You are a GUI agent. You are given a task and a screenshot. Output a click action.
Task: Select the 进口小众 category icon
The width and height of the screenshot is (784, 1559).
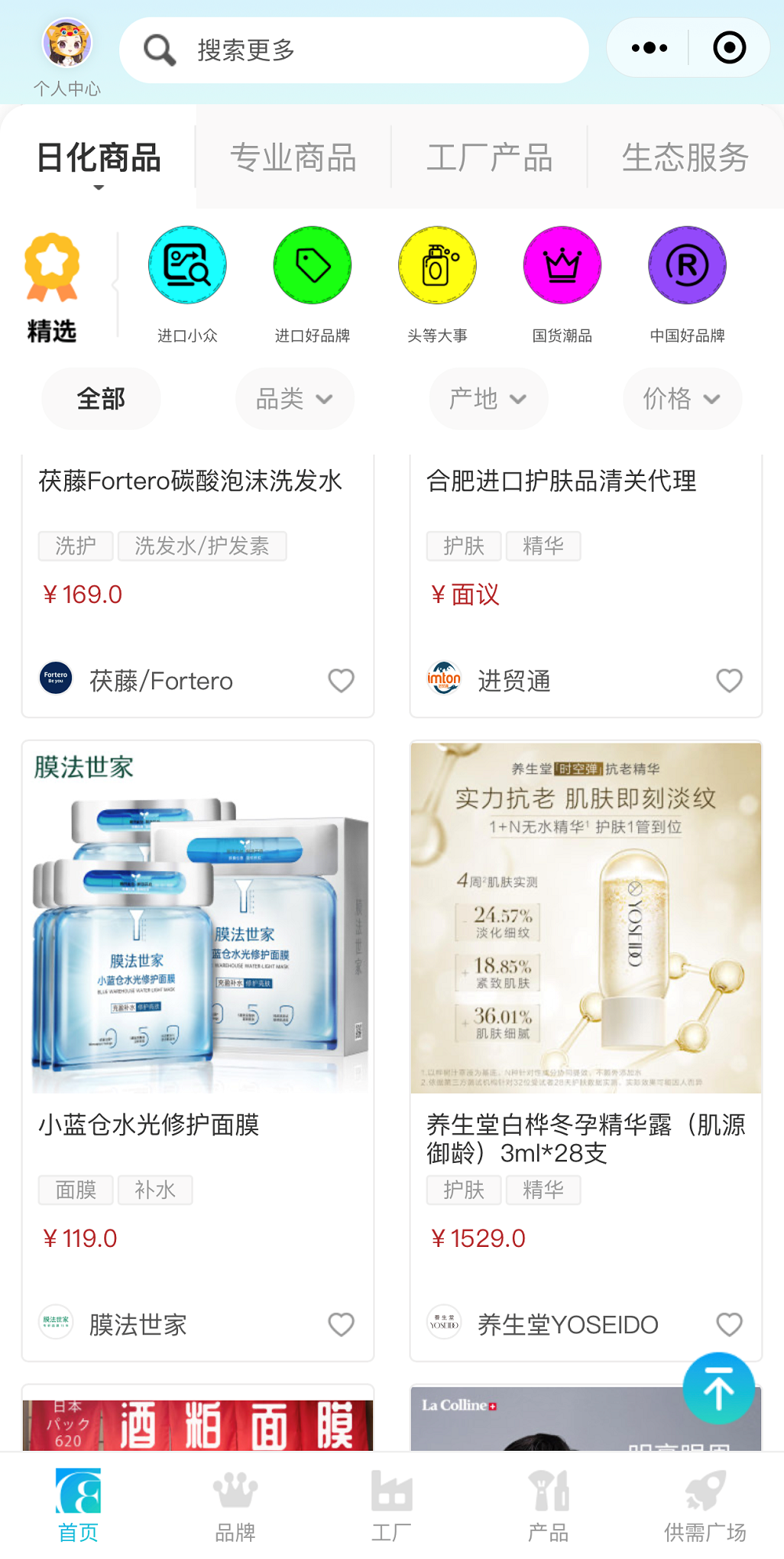click(186, 265)
